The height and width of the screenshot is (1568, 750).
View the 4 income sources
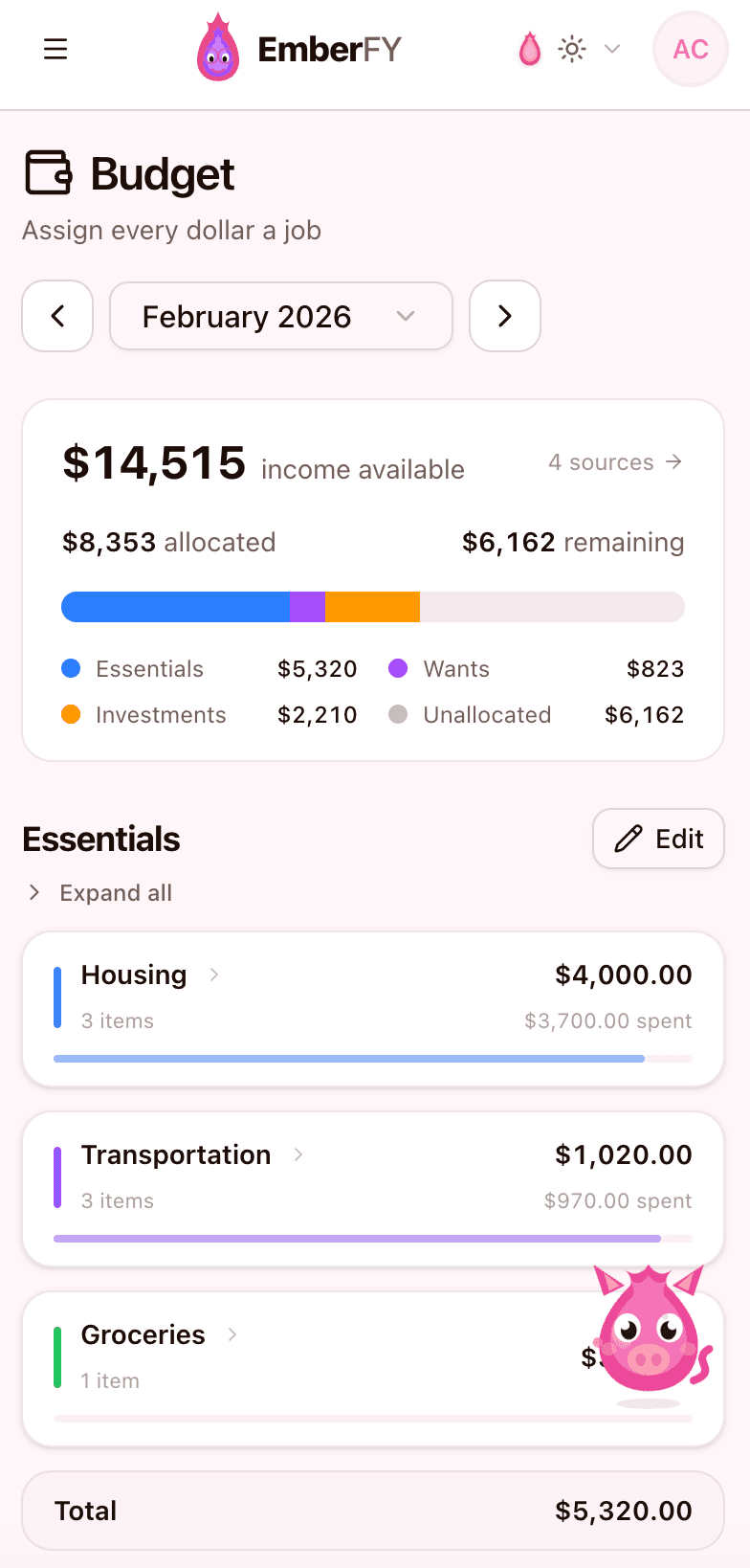click(x=615, y=462)
